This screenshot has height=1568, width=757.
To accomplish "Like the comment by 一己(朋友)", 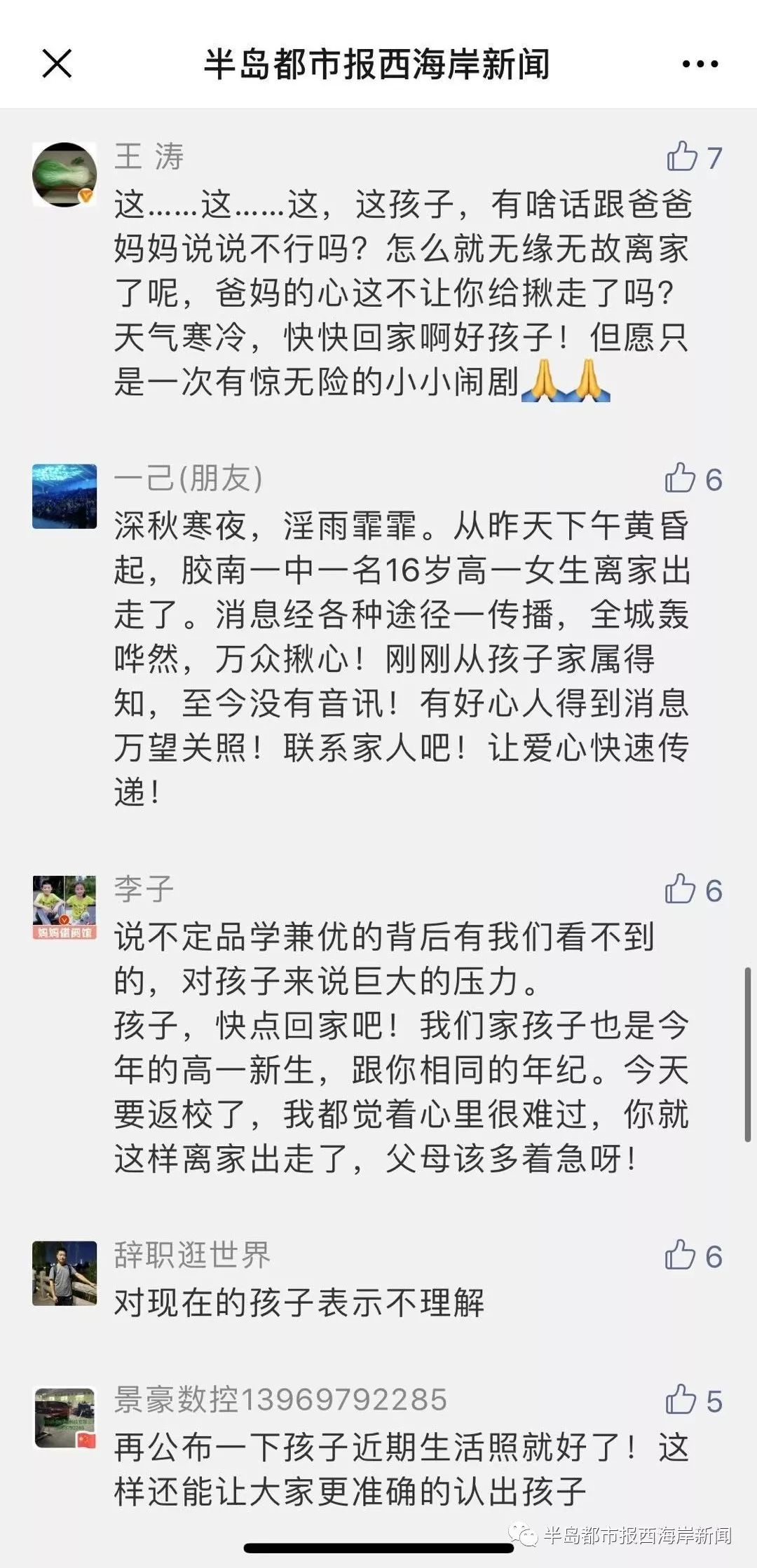I will (x=680, y=479).
